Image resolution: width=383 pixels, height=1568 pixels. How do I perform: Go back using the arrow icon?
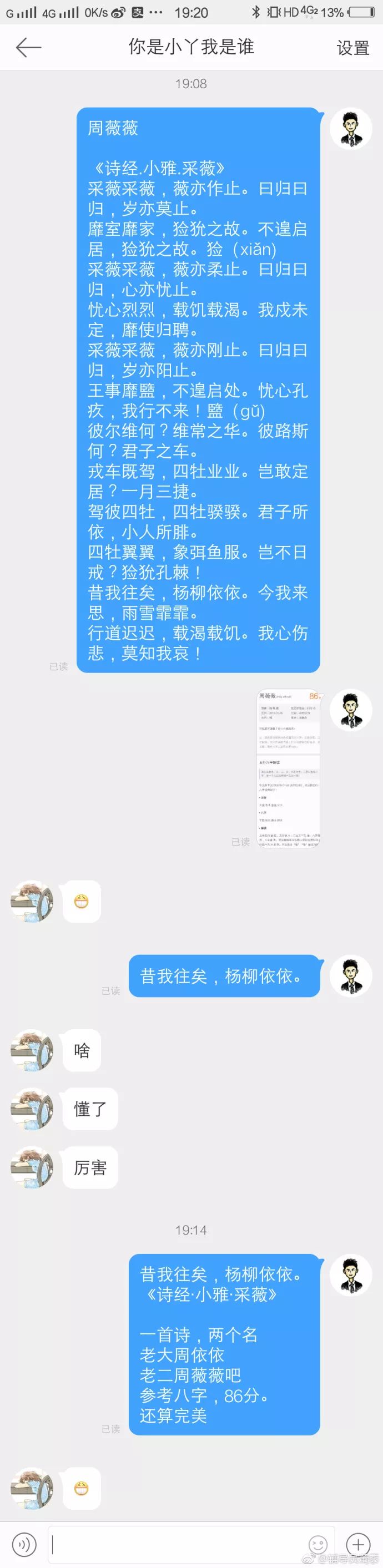pyautogui.click(x=28, y=48)
